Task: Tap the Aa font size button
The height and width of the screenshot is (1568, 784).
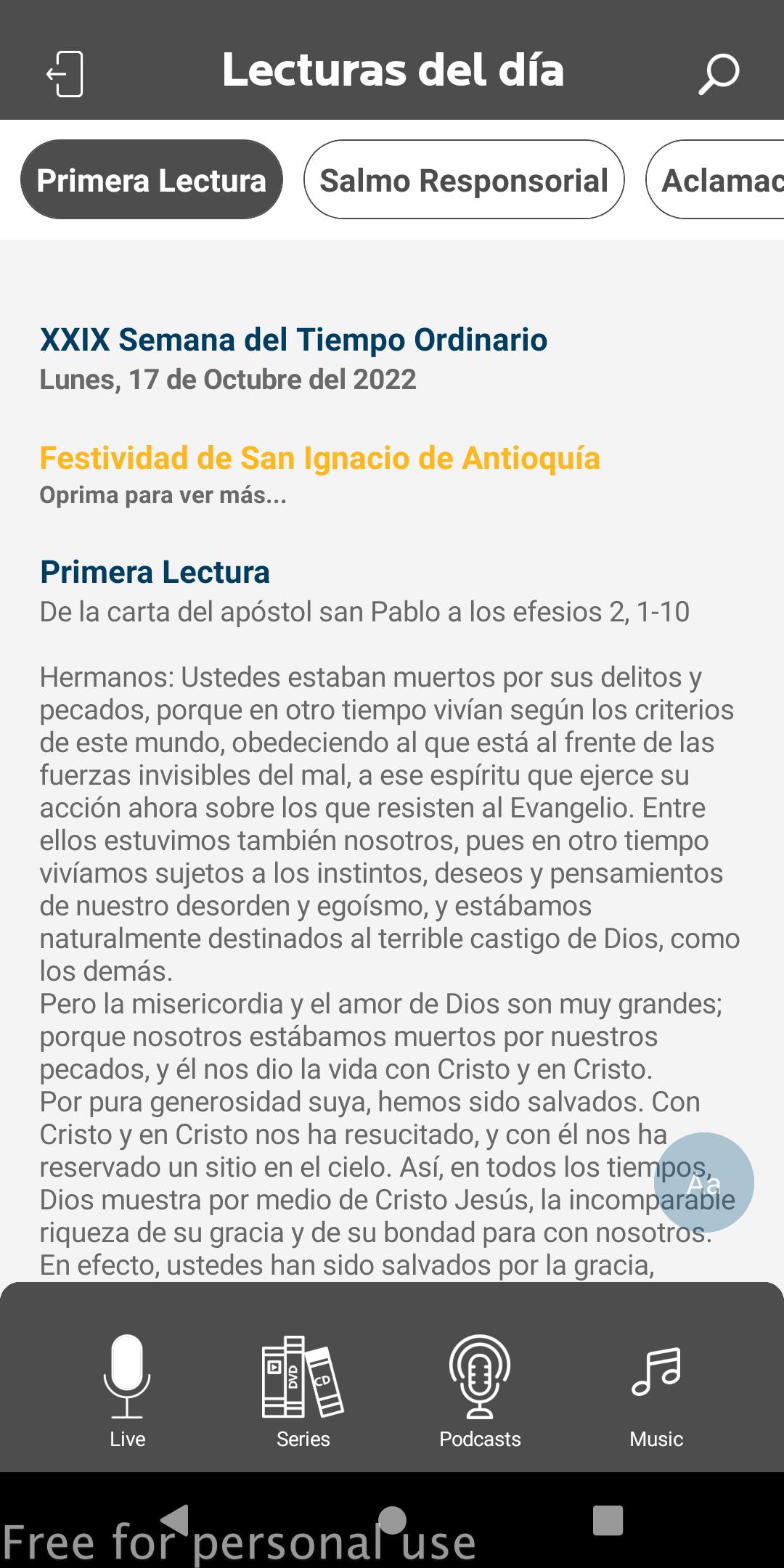Action: 703,1183
